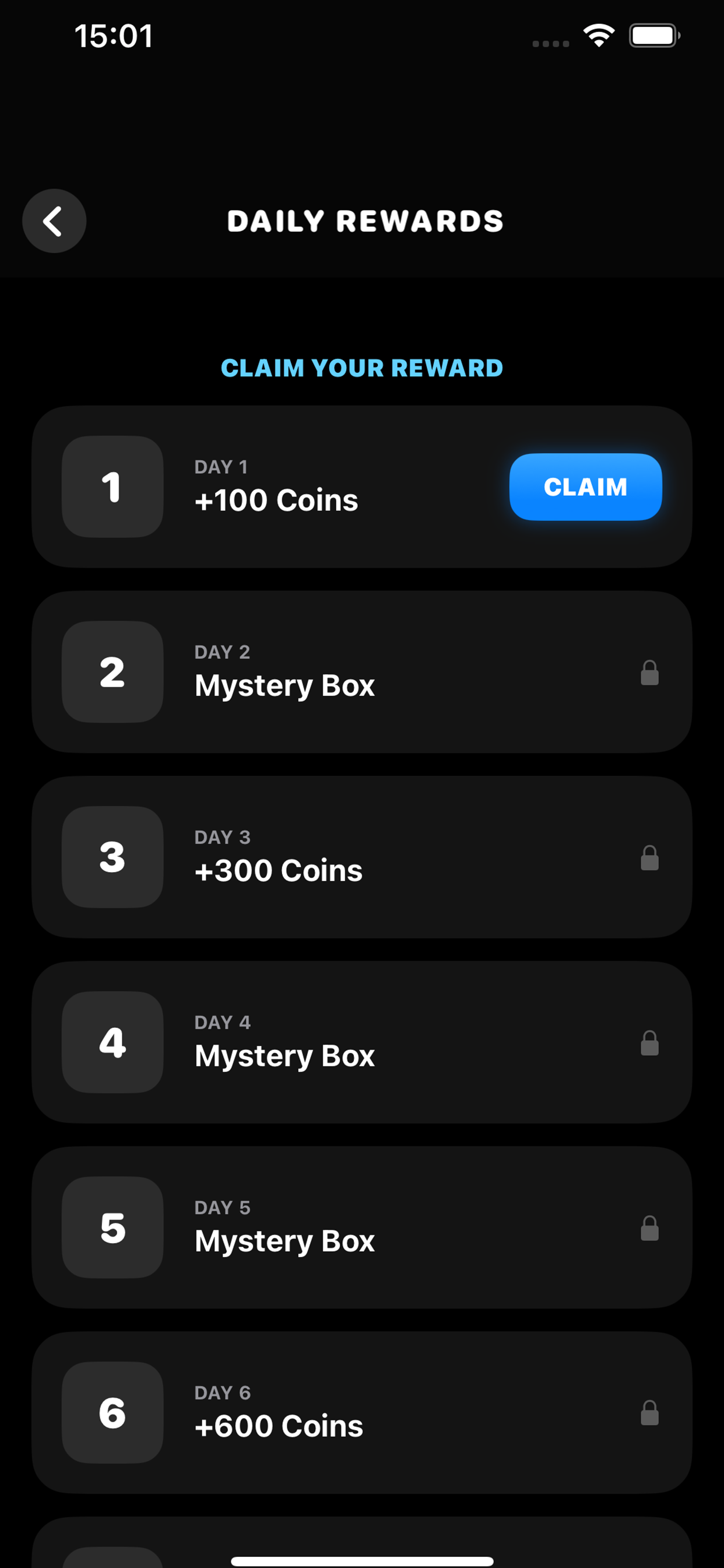Viewport: 724px width, 1568px height.
Task: Click the battery indicator in the status bar
Action: pos(655,36)
